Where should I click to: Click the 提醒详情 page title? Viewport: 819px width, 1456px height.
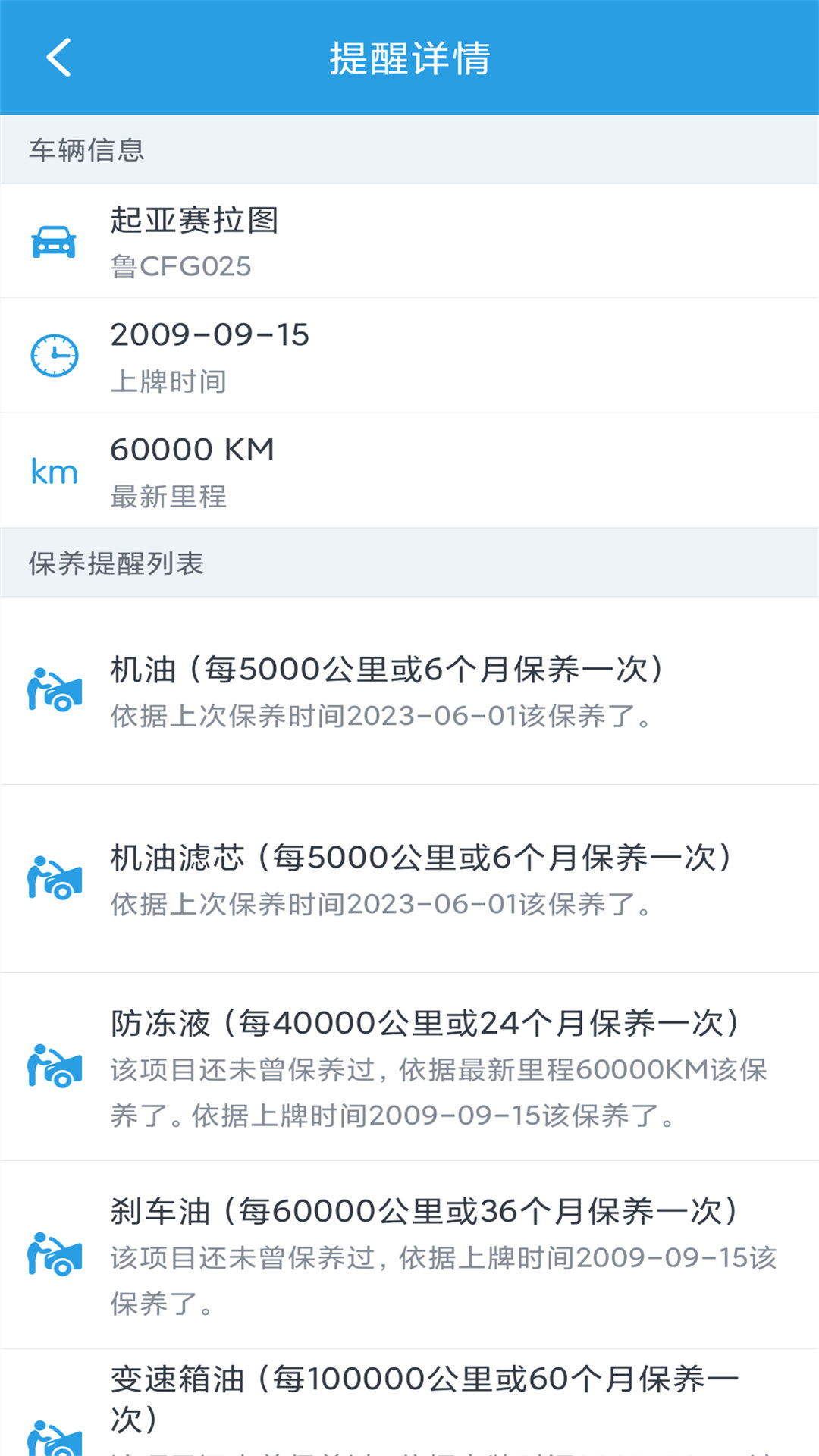point(409,59)
